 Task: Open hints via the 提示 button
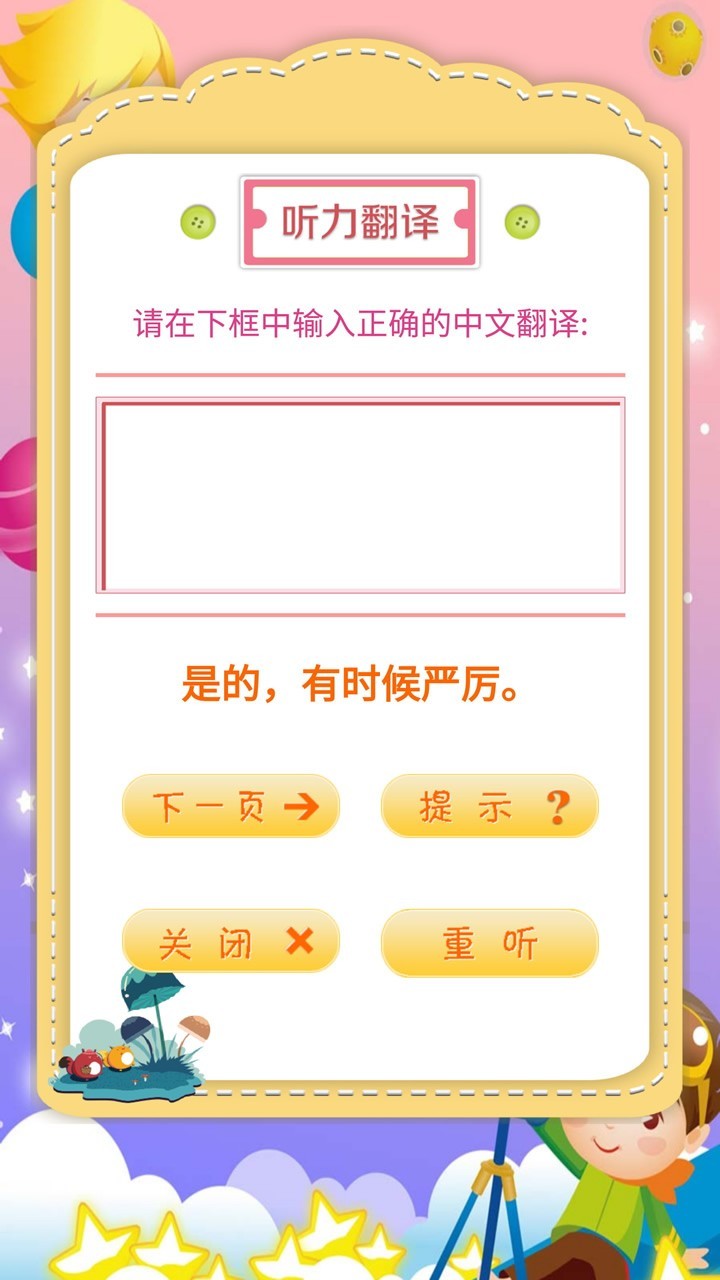(488, 806)
